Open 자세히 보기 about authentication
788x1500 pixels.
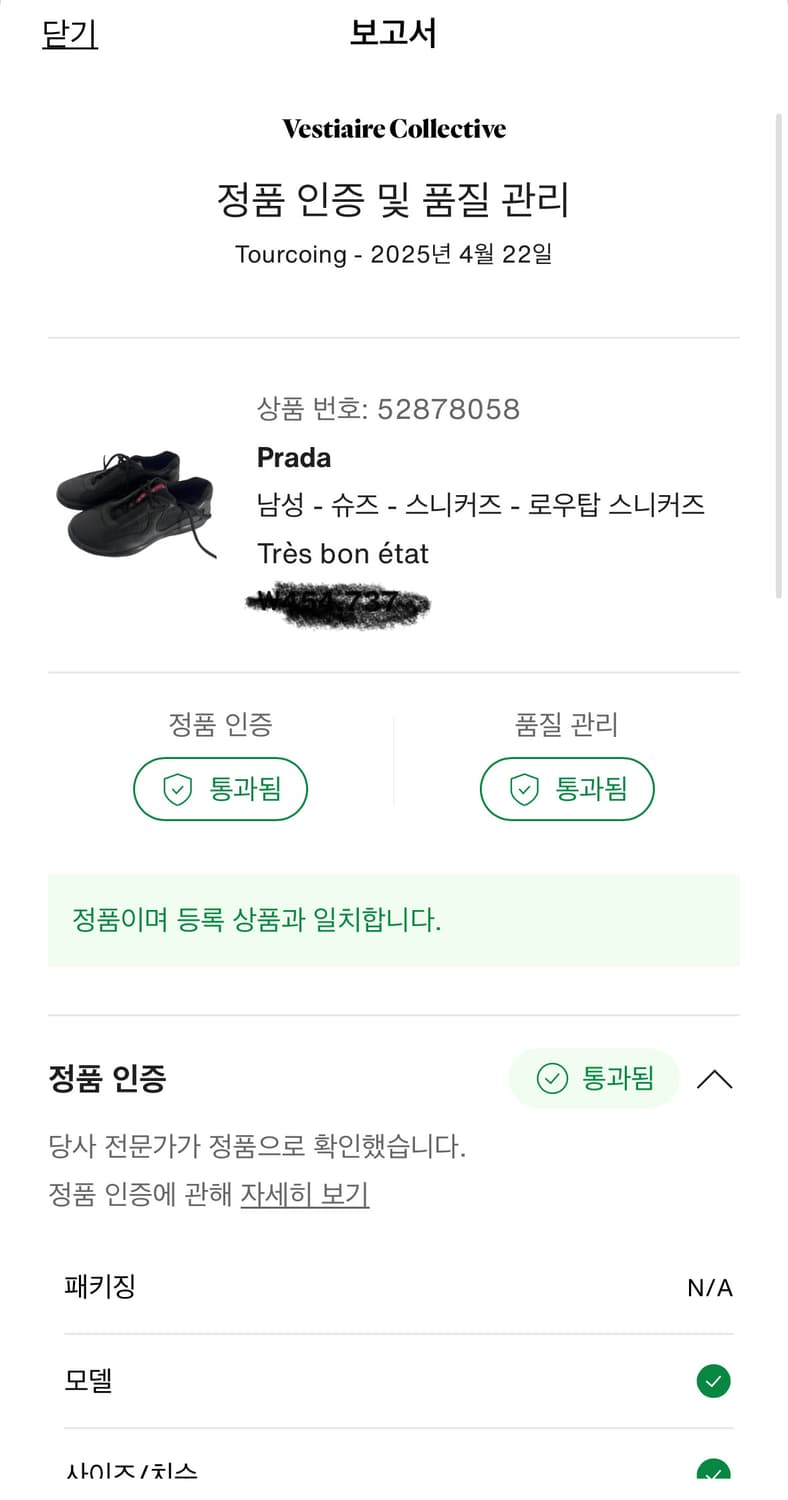305,1195
